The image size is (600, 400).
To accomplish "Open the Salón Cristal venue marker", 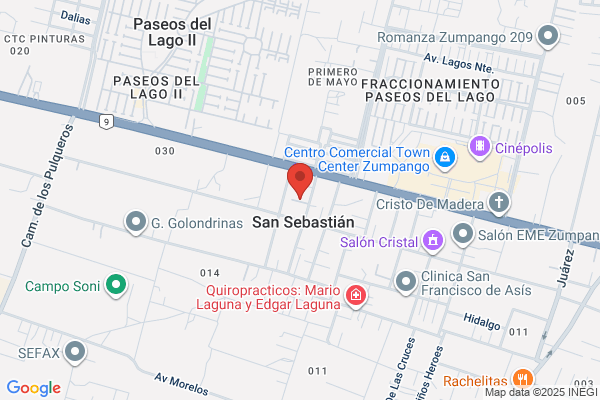I will point(433,242).
